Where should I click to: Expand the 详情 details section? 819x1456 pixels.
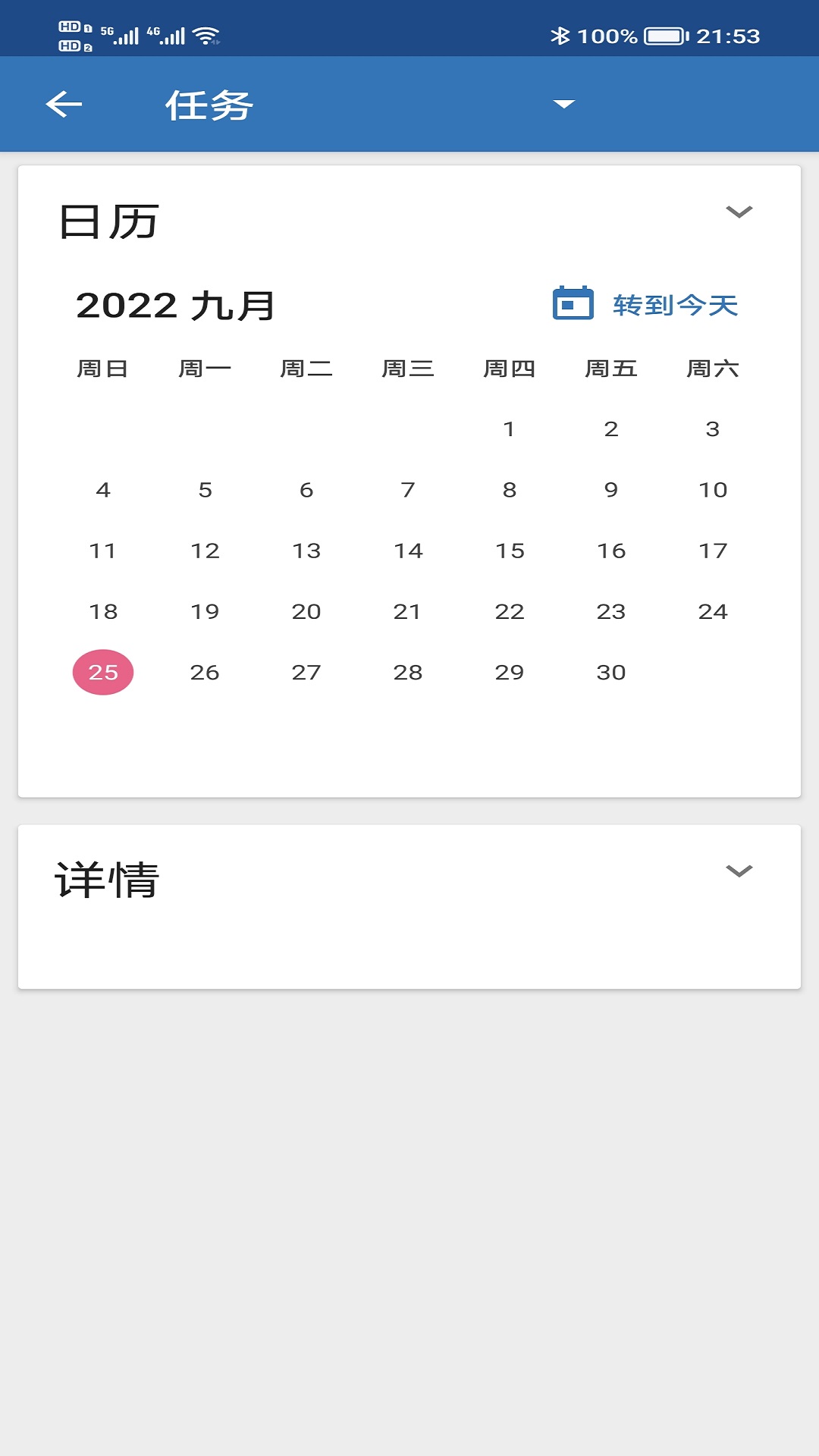[738, 872]
